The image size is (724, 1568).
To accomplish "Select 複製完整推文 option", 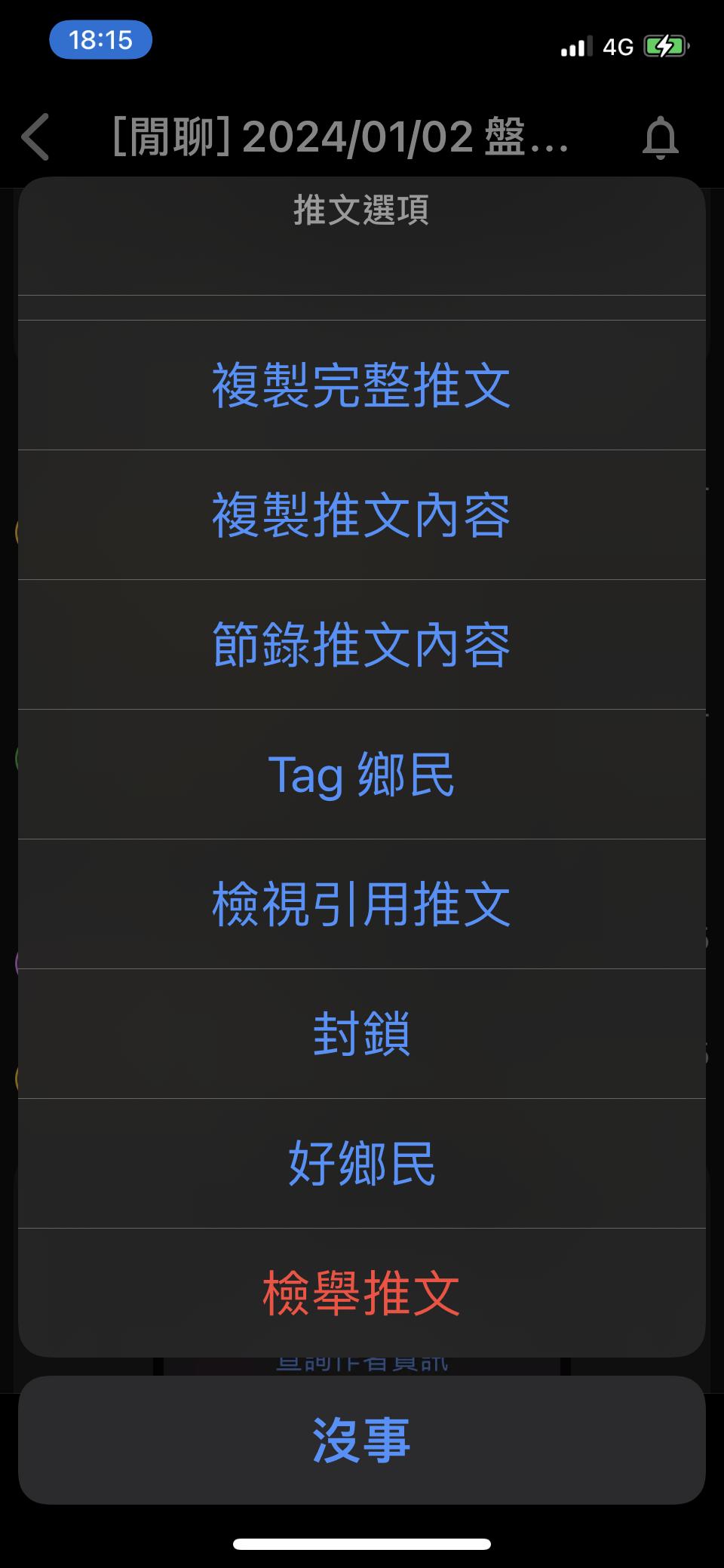I will (x=361, y=385).
